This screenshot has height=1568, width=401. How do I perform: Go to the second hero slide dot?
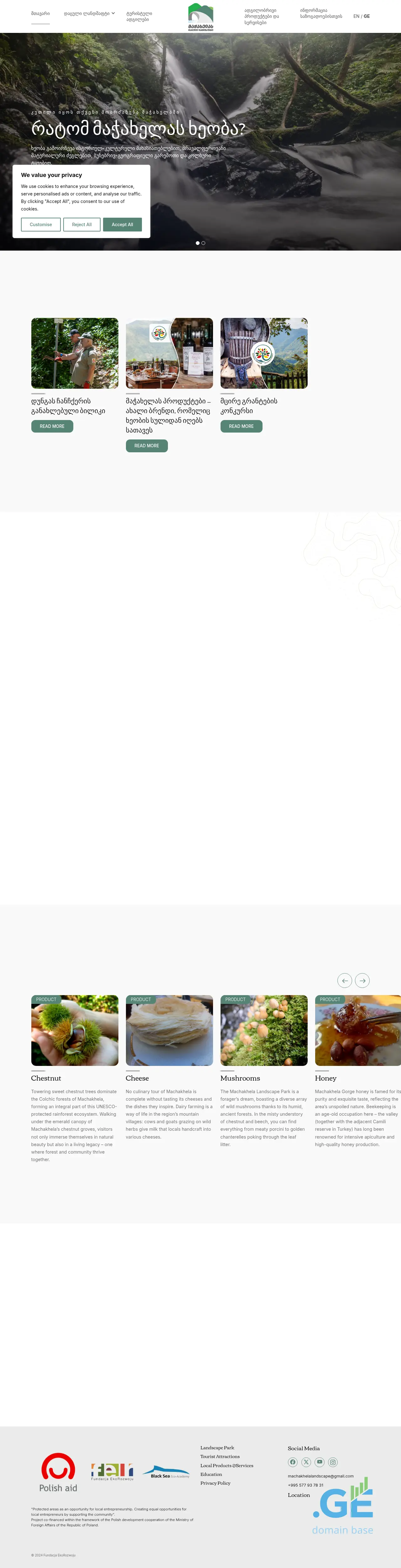203,243
